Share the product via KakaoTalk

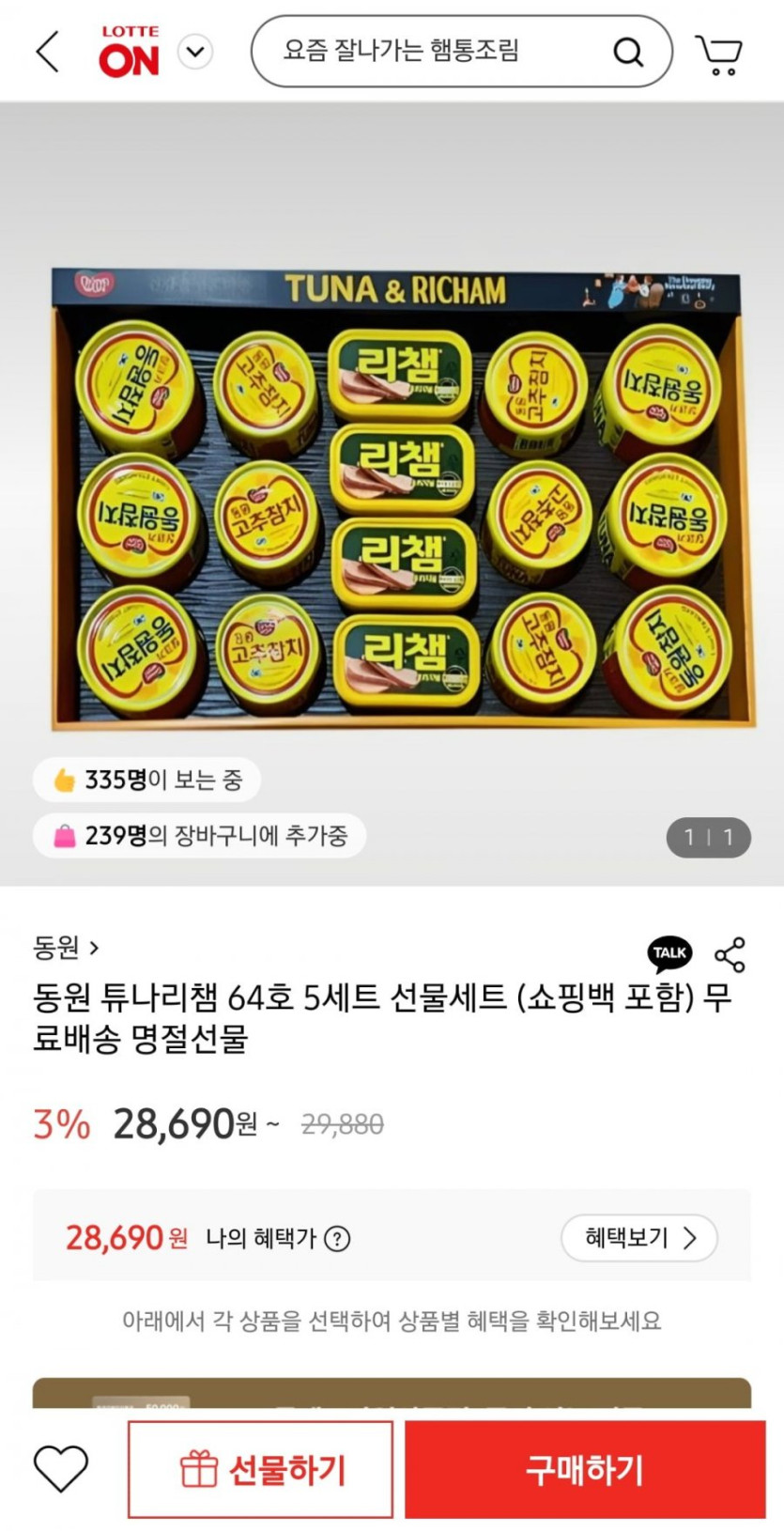[669, 953]
